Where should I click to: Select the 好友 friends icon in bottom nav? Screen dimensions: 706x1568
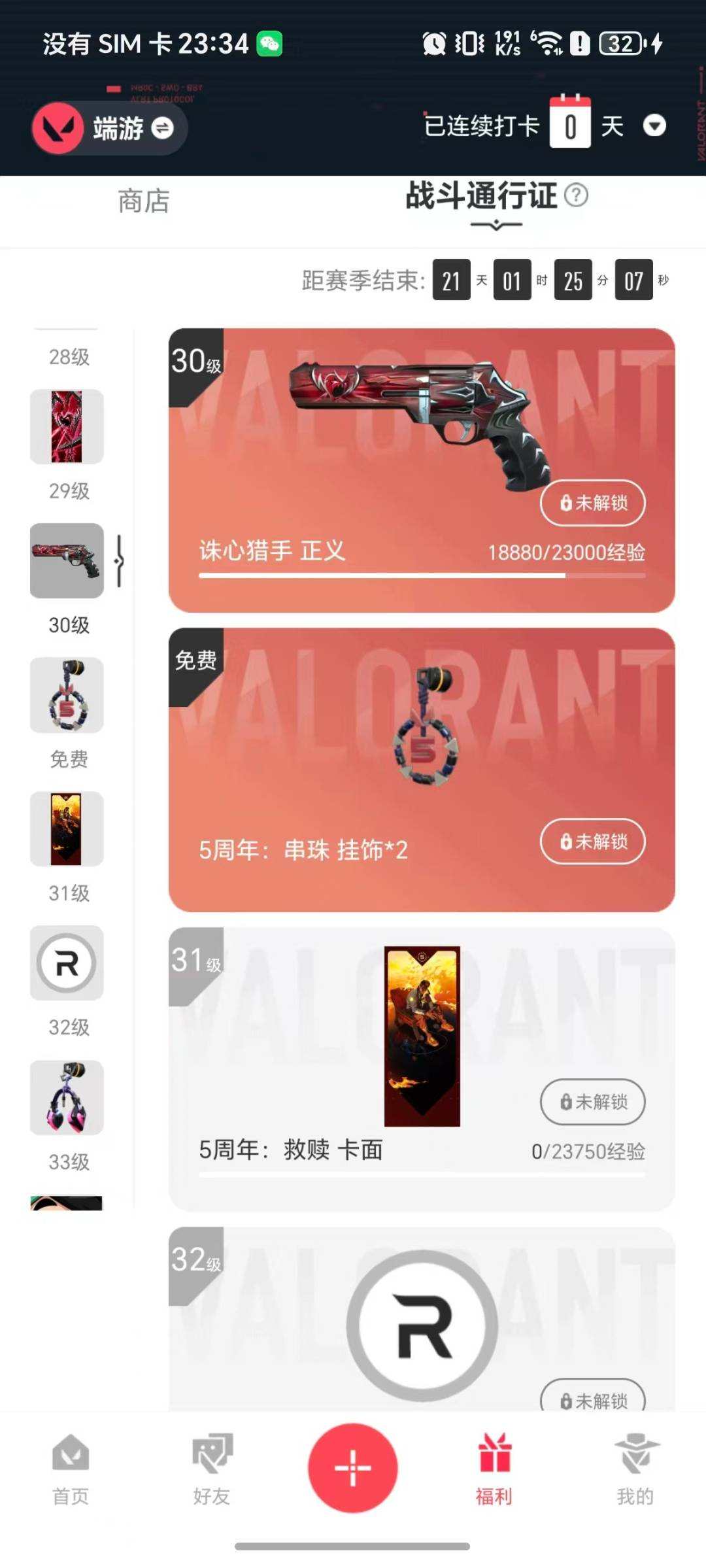[x=212, y=1466]
